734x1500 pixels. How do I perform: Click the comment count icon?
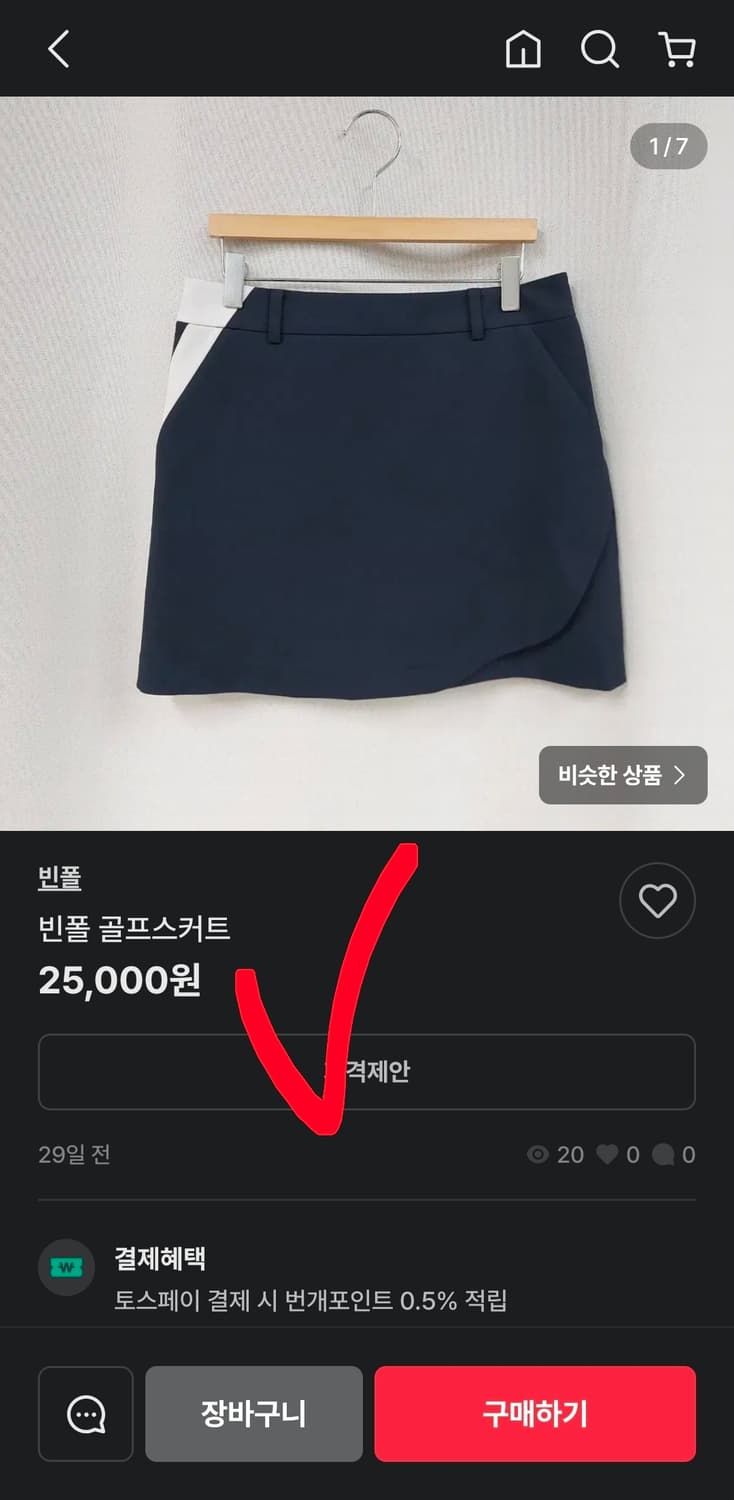point(665,1155)
